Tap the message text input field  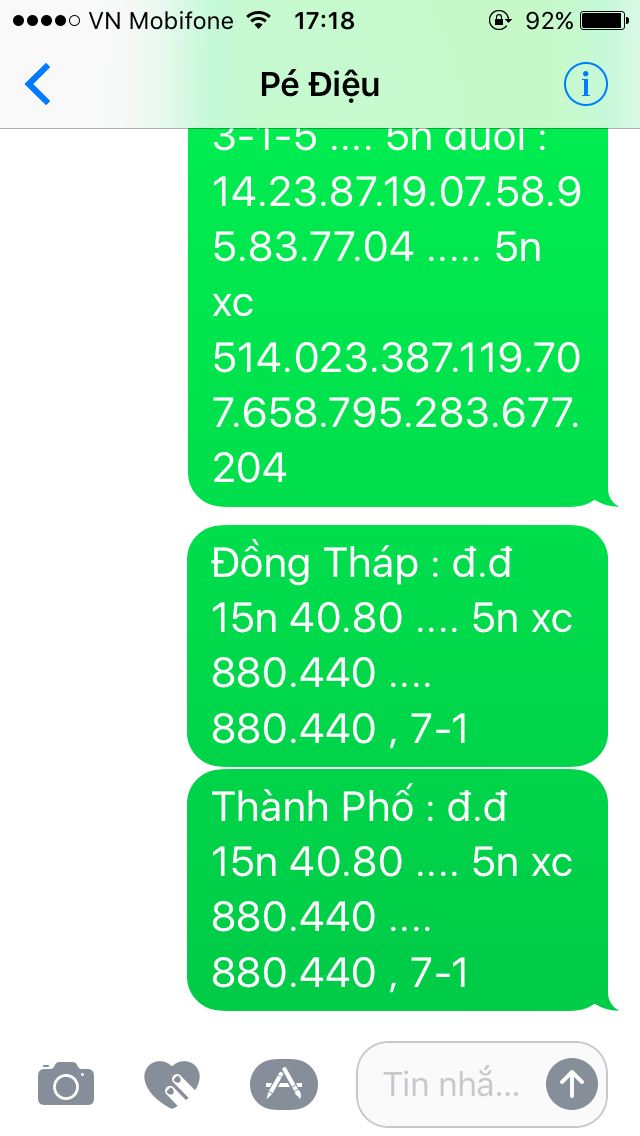pos(450,1083)
